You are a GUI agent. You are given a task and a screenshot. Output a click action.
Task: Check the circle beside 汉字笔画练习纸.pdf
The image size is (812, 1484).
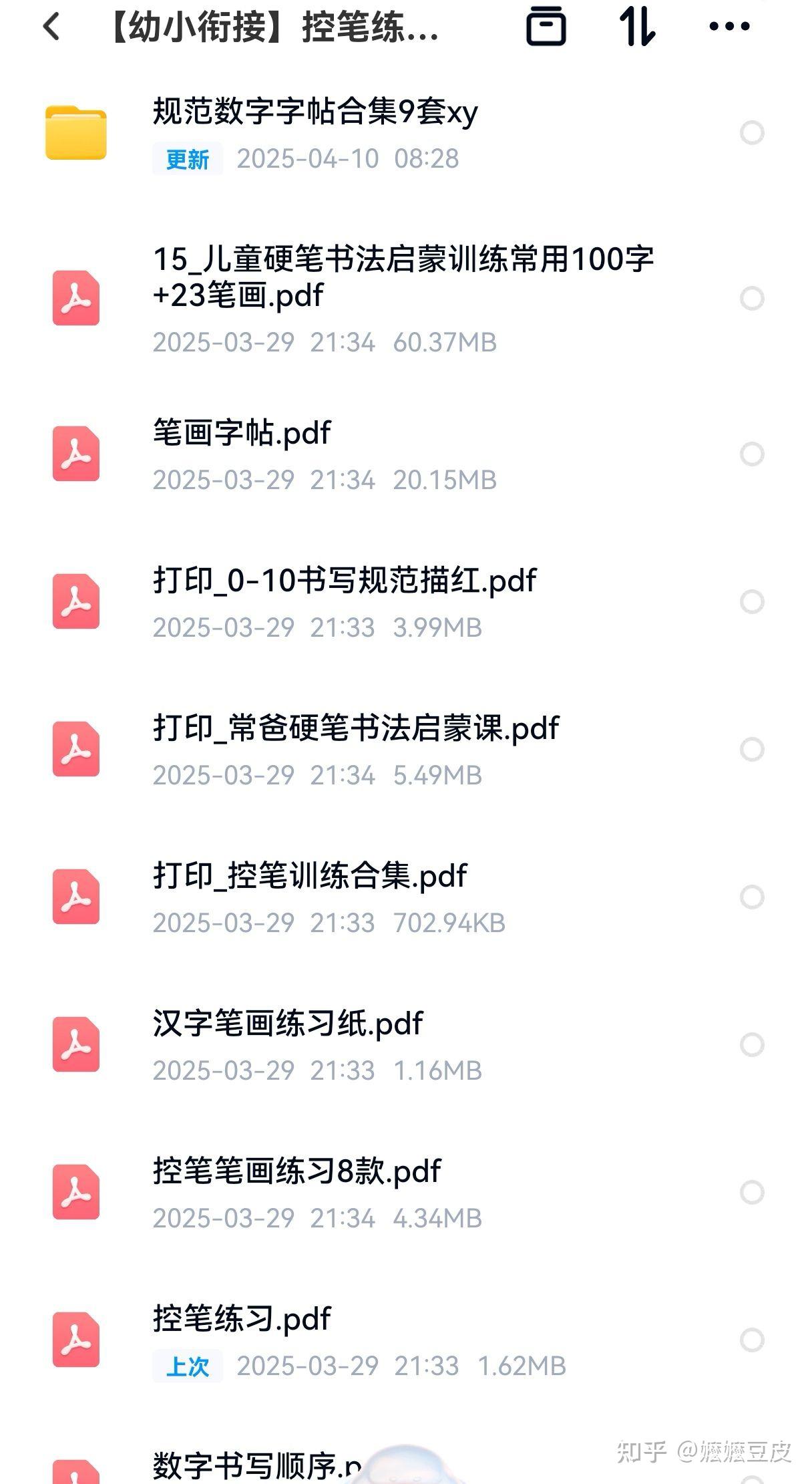click(x=752, y=1045)
